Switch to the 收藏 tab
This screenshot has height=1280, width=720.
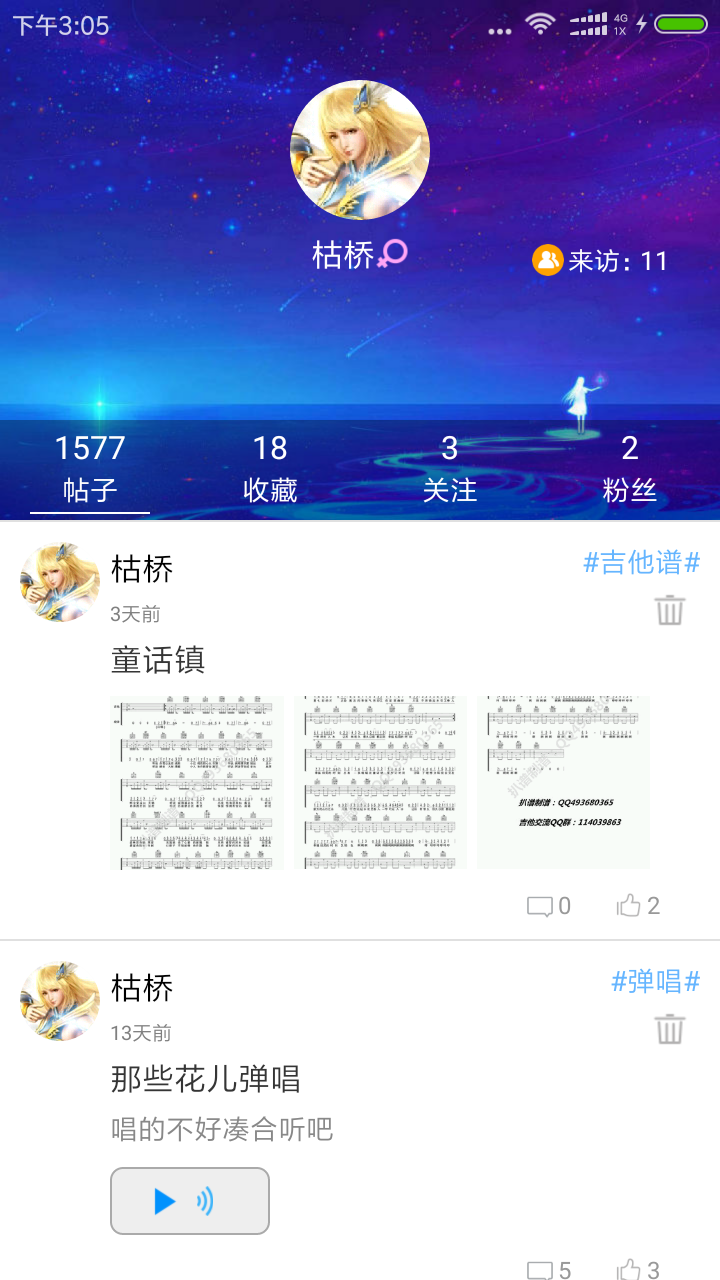(x=270, y=467)
